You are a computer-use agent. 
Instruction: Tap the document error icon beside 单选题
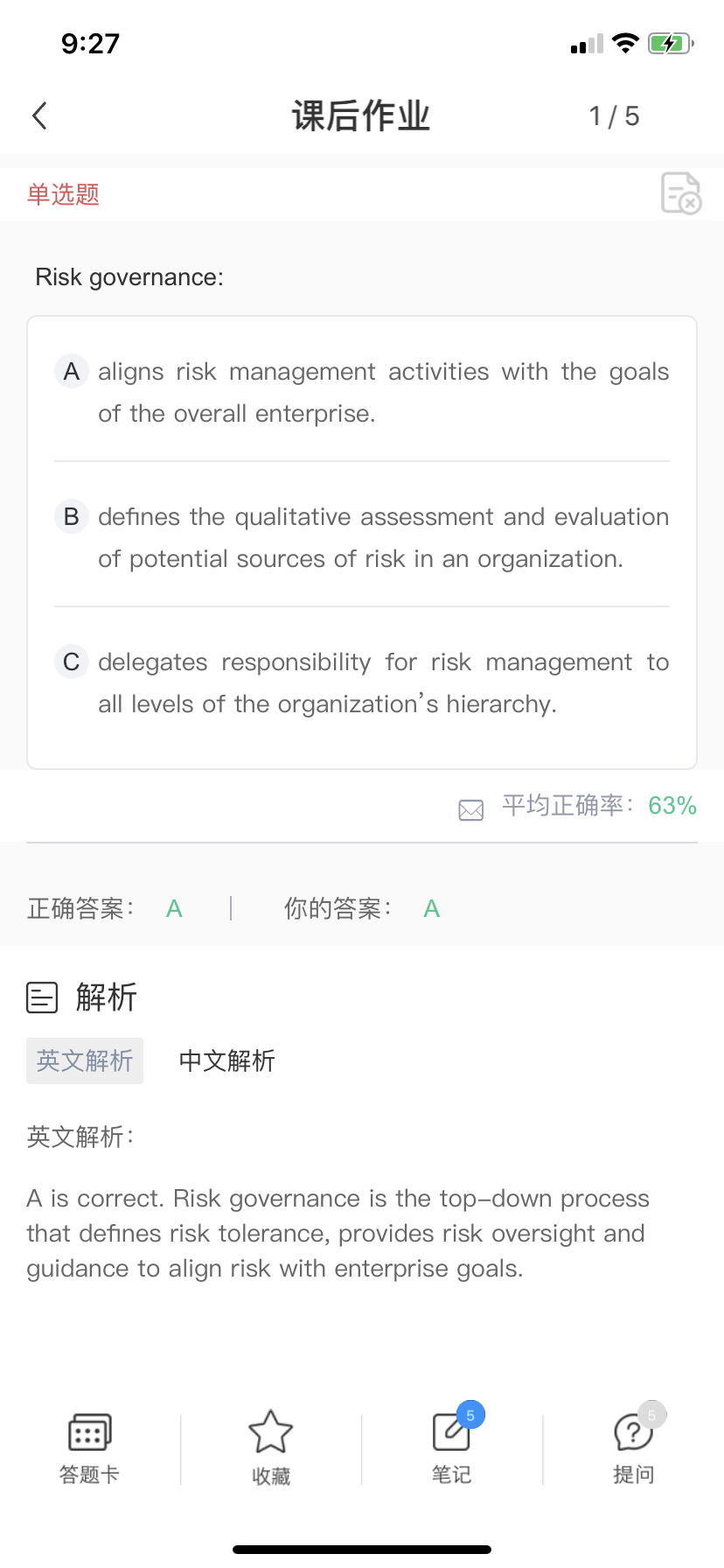(681, 192)
